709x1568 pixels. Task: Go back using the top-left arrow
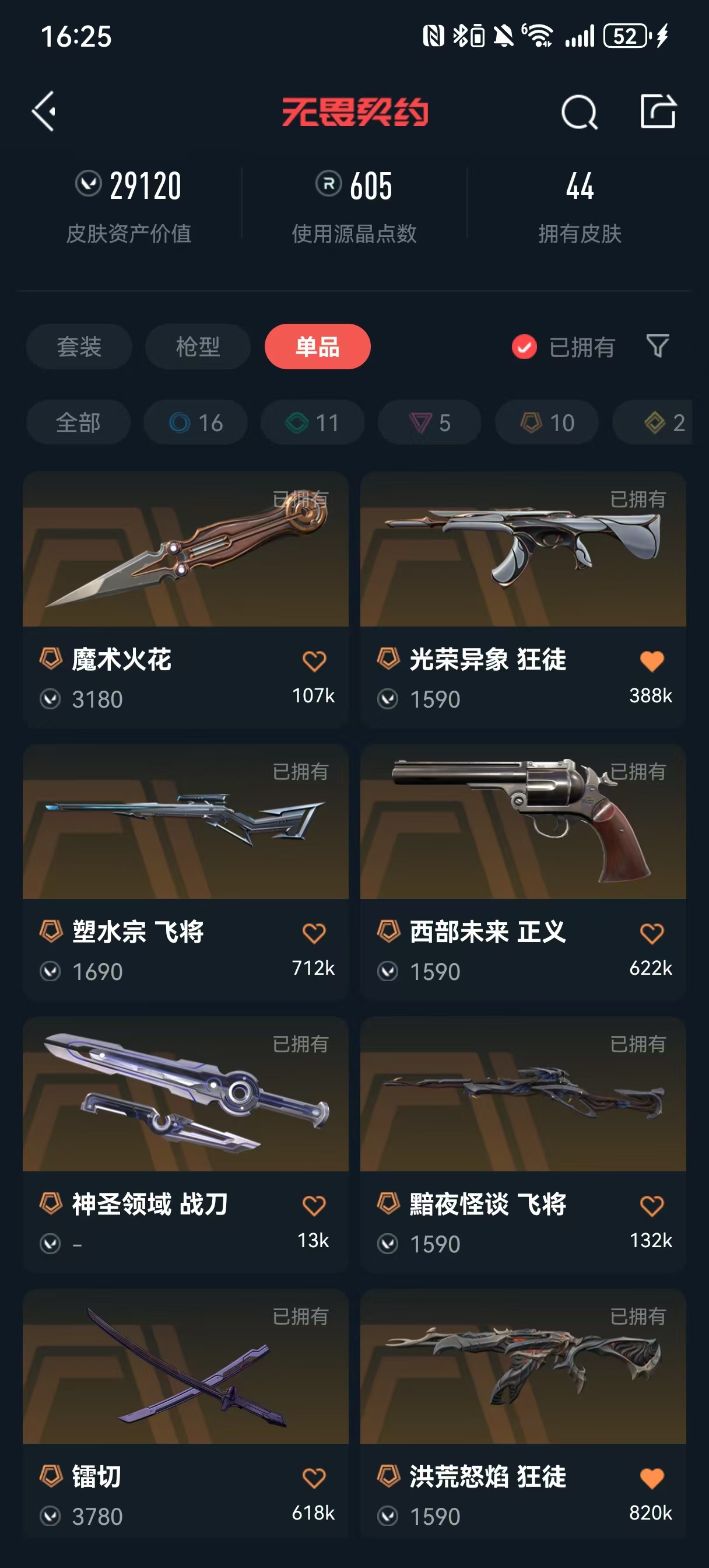tap(44, 111)
